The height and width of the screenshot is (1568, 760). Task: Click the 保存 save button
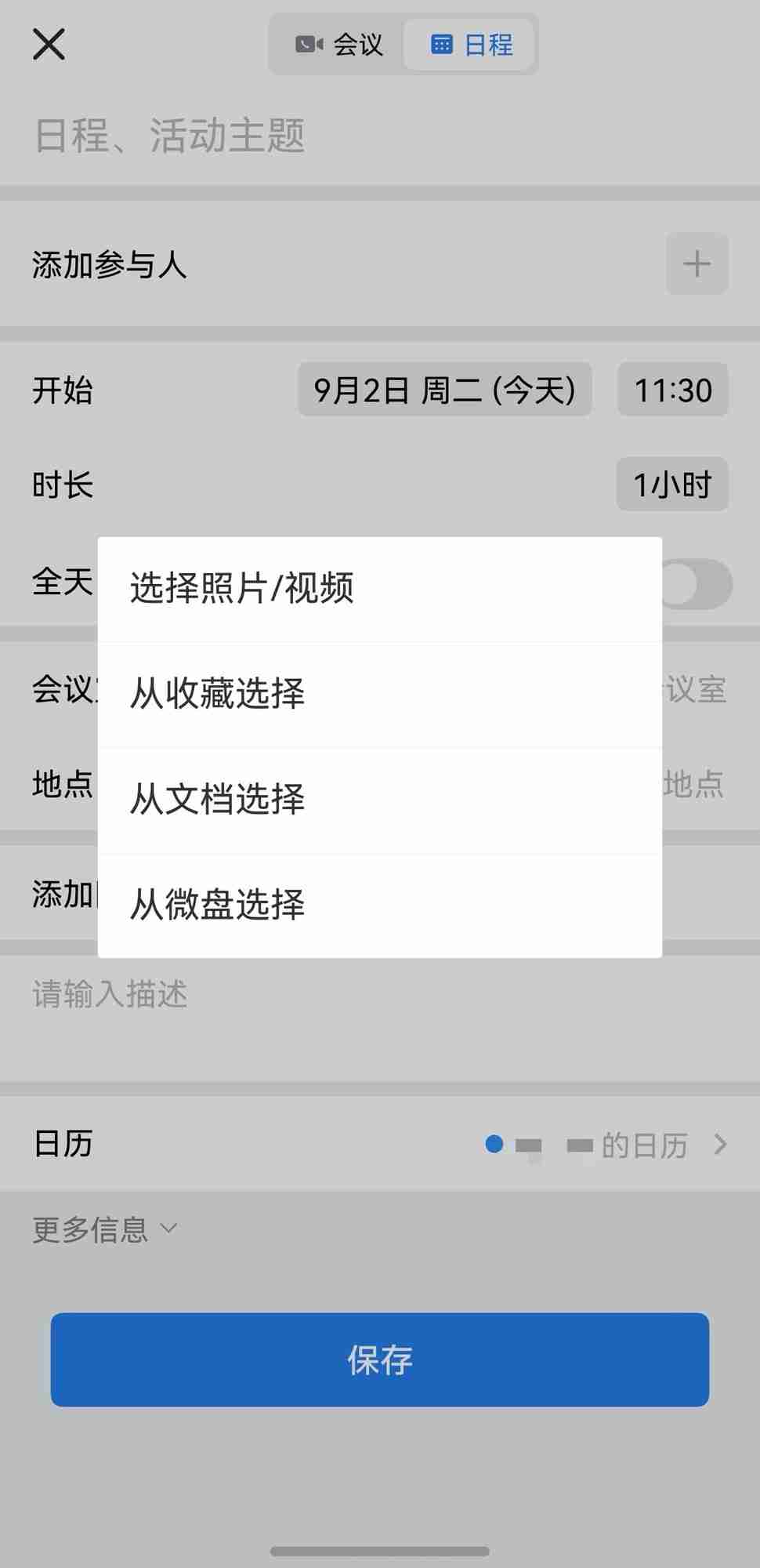[379, 1359]
